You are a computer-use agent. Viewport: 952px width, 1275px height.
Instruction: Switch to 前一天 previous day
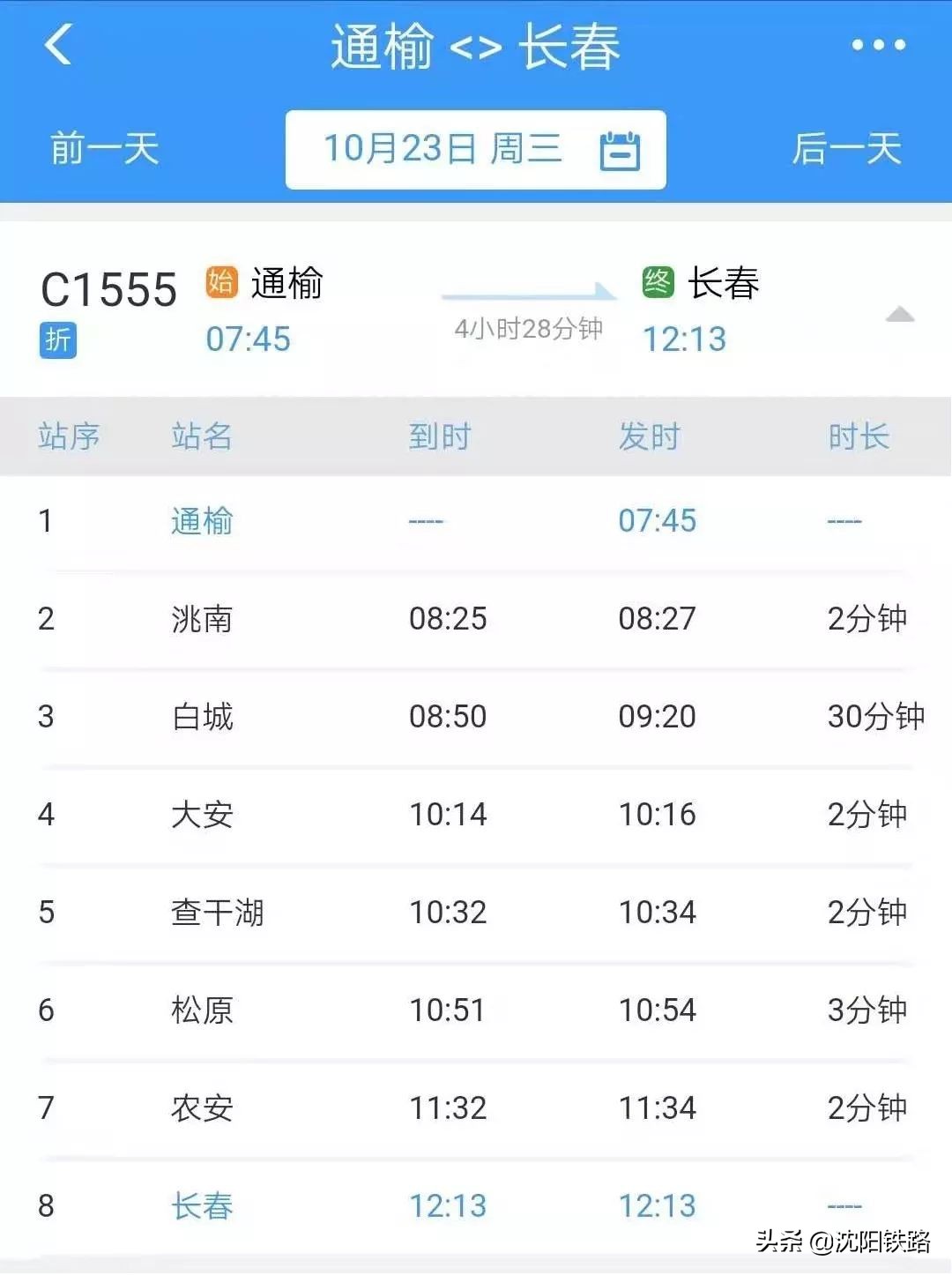[x=100, y=148]
